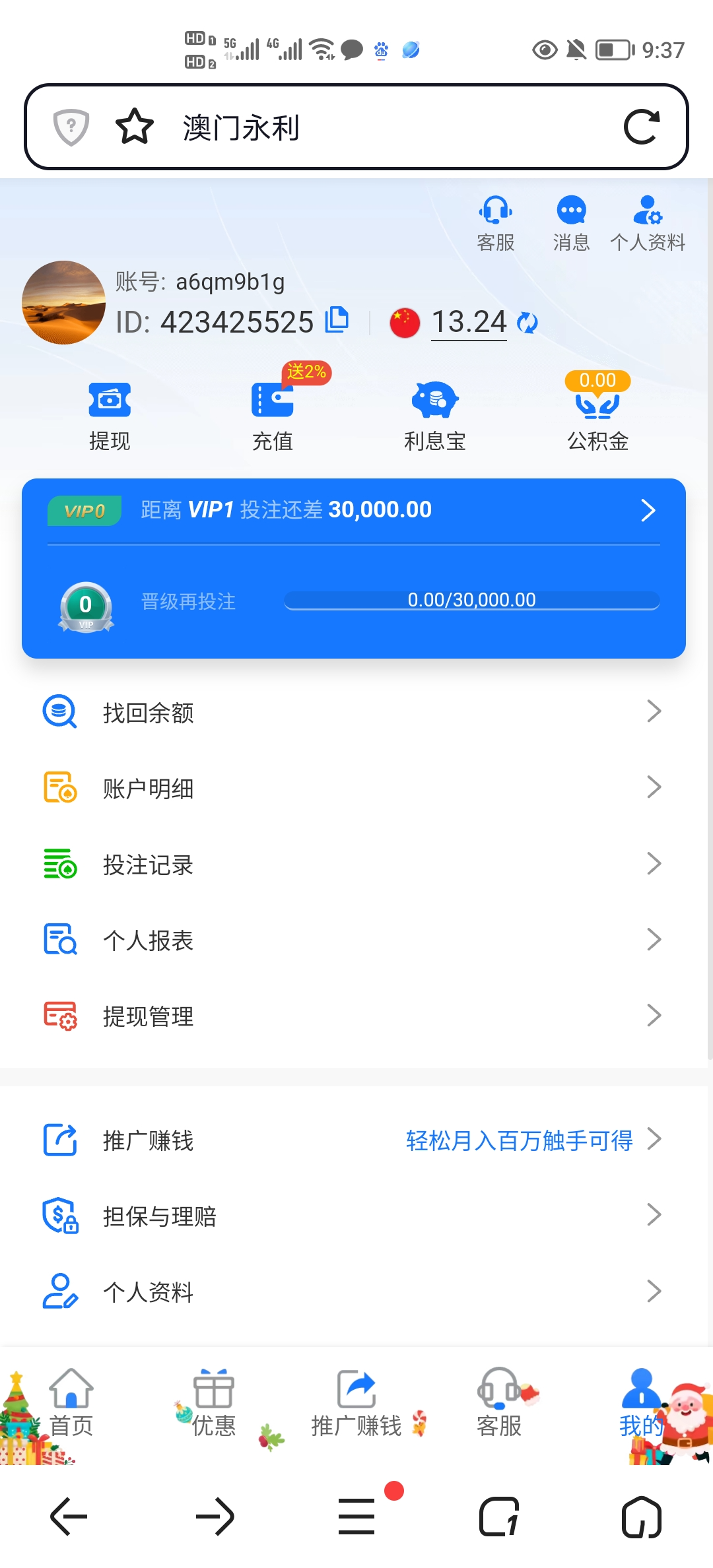The image size is (713, 1568).
Task: Open 消息 messages
Action: click(571, 223)
